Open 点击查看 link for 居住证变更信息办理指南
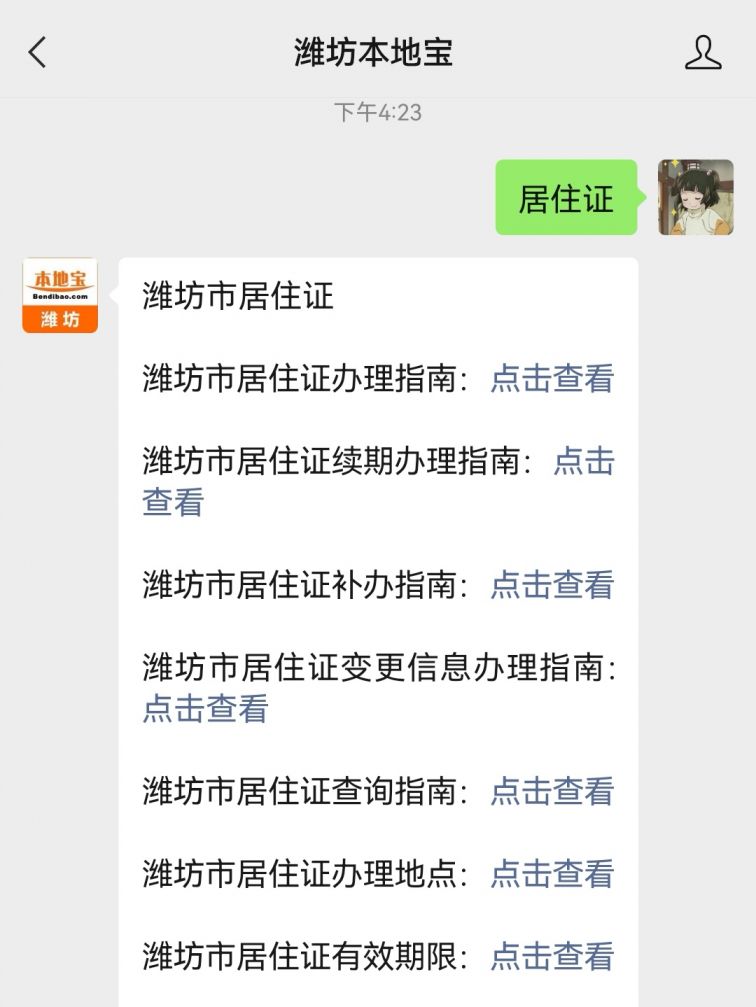 (205, 709)
